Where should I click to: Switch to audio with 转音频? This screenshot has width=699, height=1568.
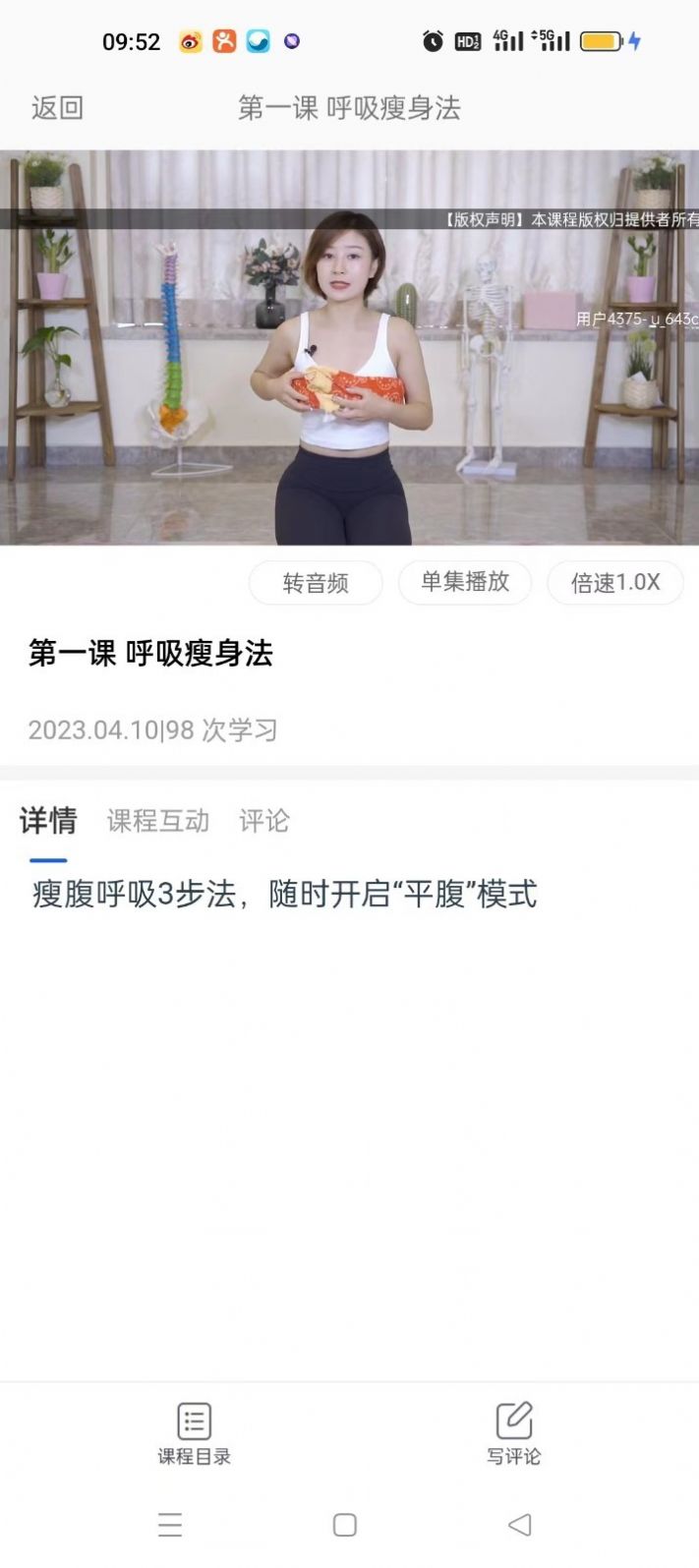pyautogui.click(x=316, y=583)
